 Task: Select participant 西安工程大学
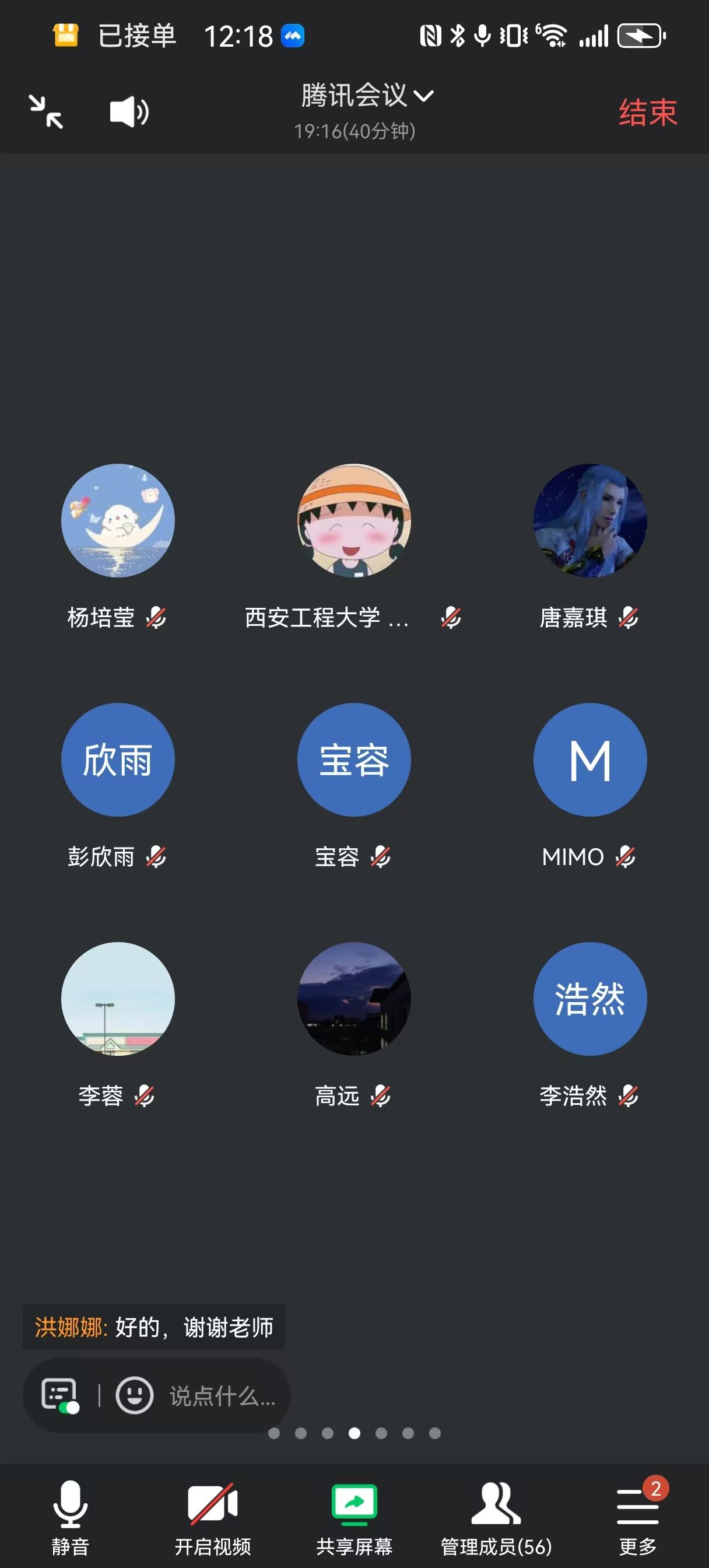[x=353, y=521]
